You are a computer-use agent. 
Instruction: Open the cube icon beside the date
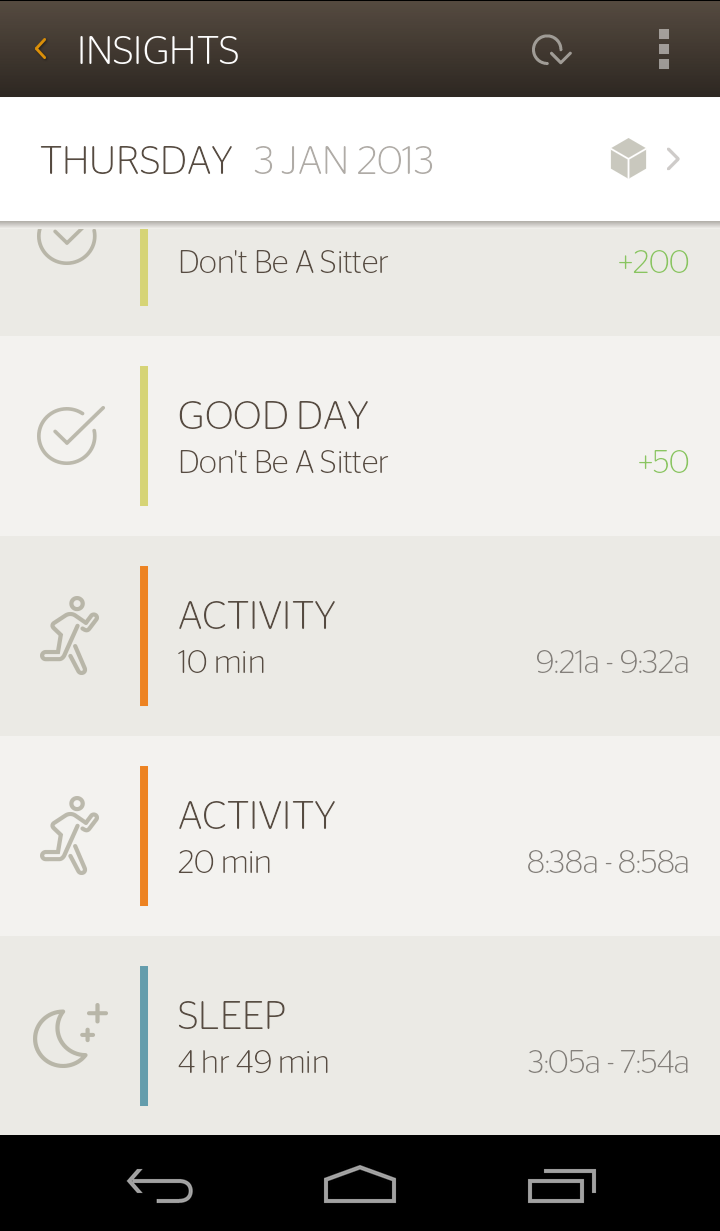point(628,159)
